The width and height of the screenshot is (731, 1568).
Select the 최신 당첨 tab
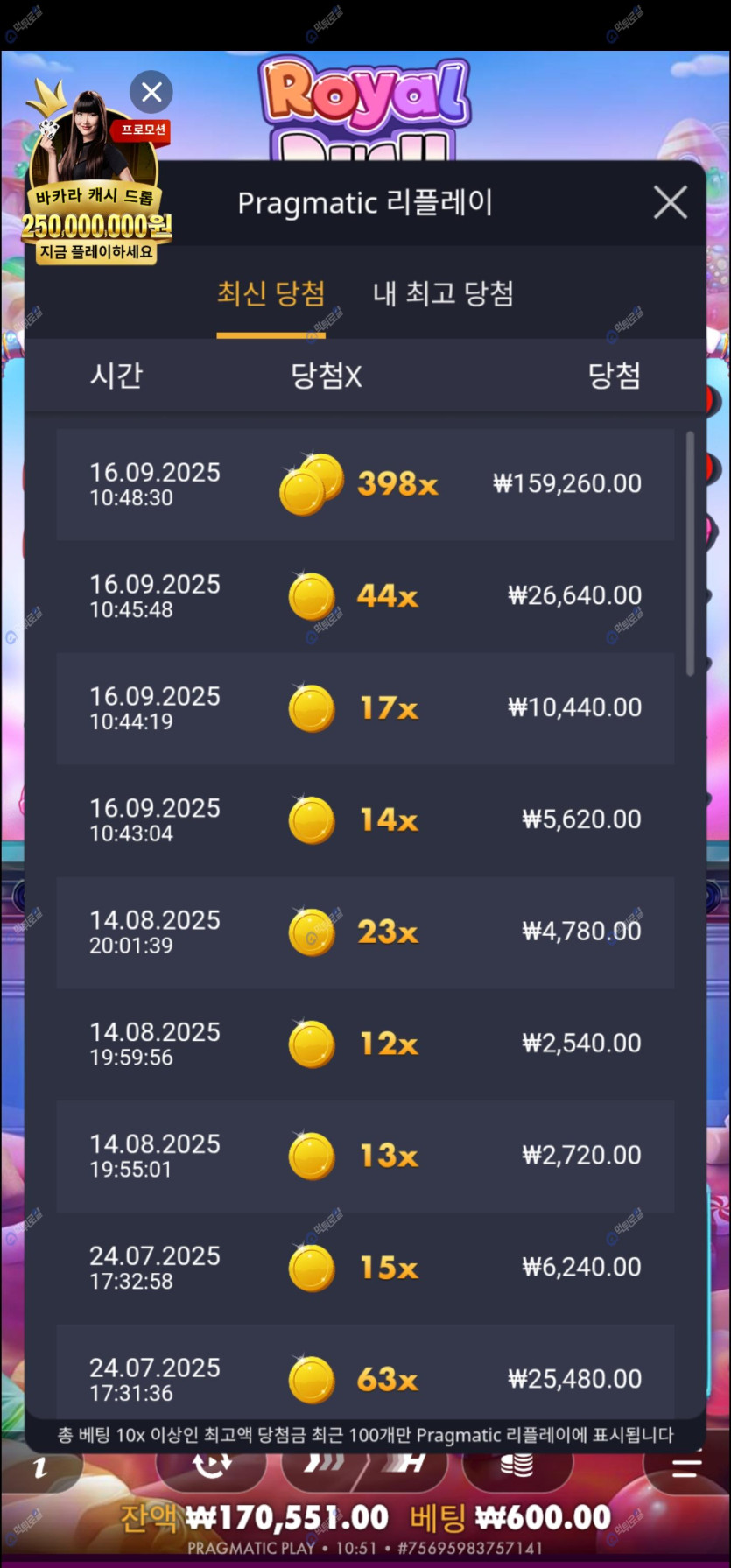pos(271,293)
